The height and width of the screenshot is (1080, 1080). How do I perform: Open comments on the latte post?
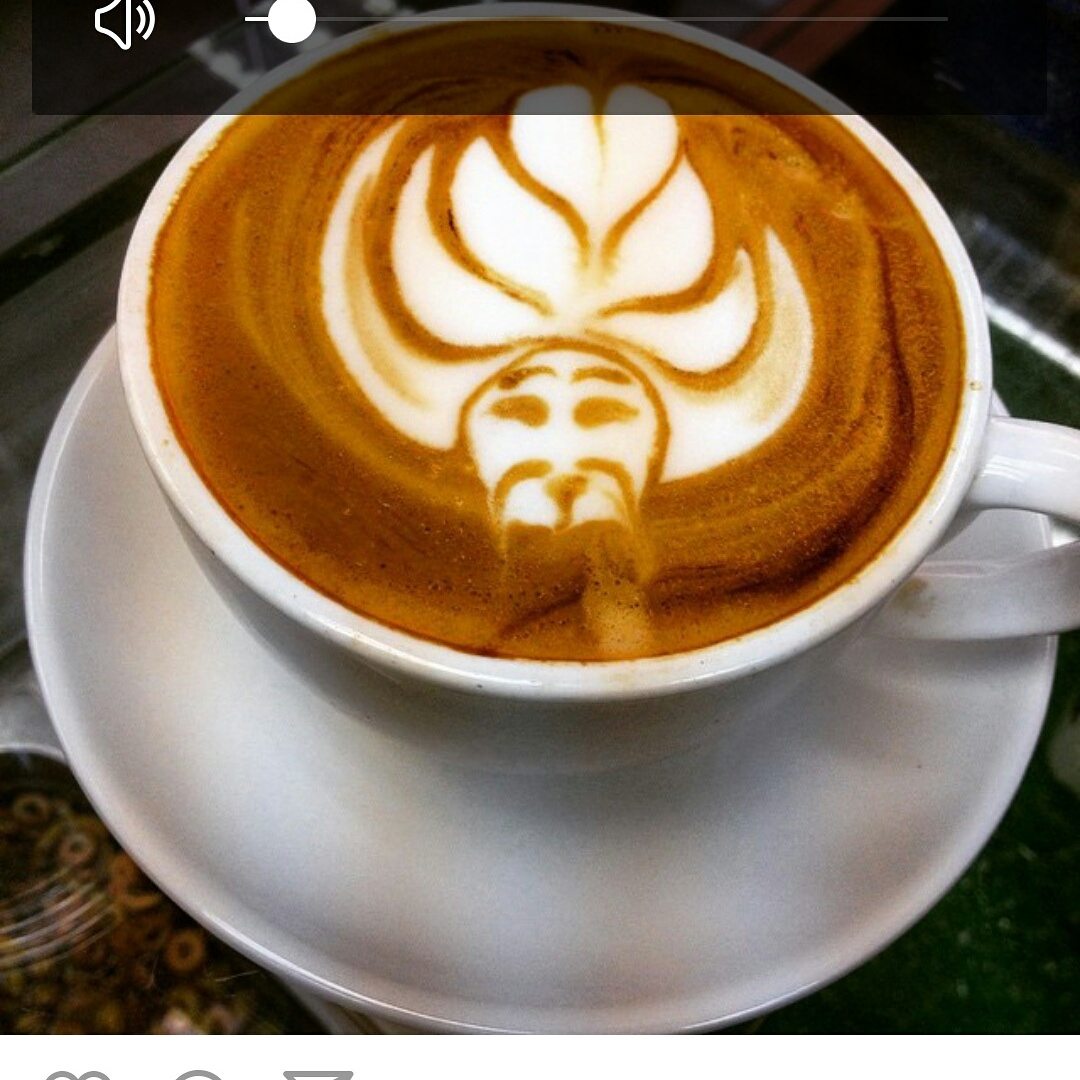tap(198, 1075)
